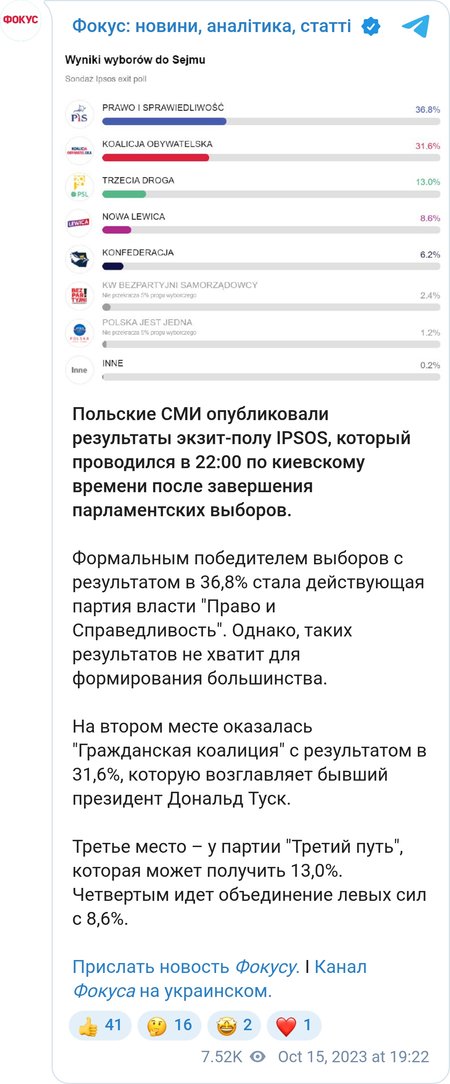This screenshot has width=450, height=1084.
Task: Open the Фокус channel avatar
Action: (x=21, y=21)
